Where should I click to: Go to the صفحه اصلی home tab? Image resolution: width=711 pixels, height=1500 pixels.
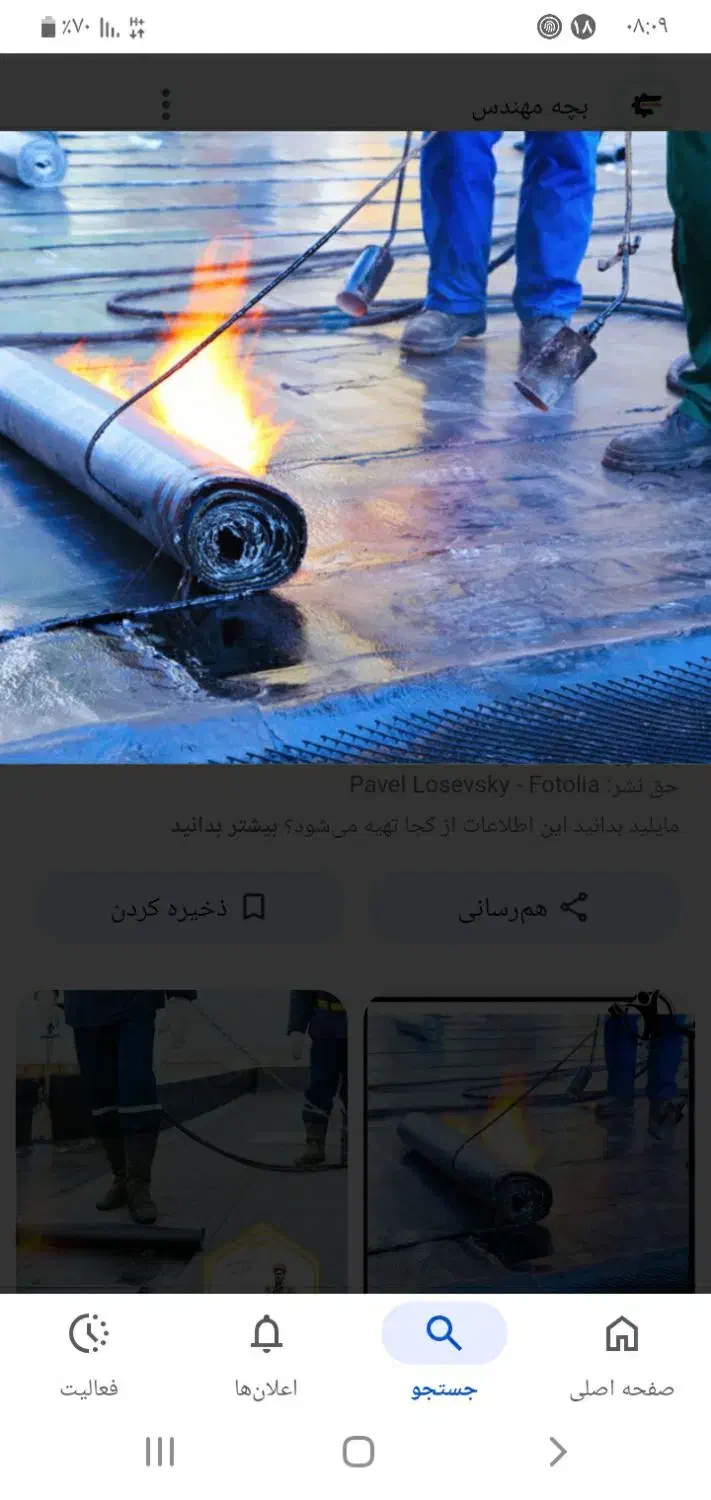click(621, 1355)
